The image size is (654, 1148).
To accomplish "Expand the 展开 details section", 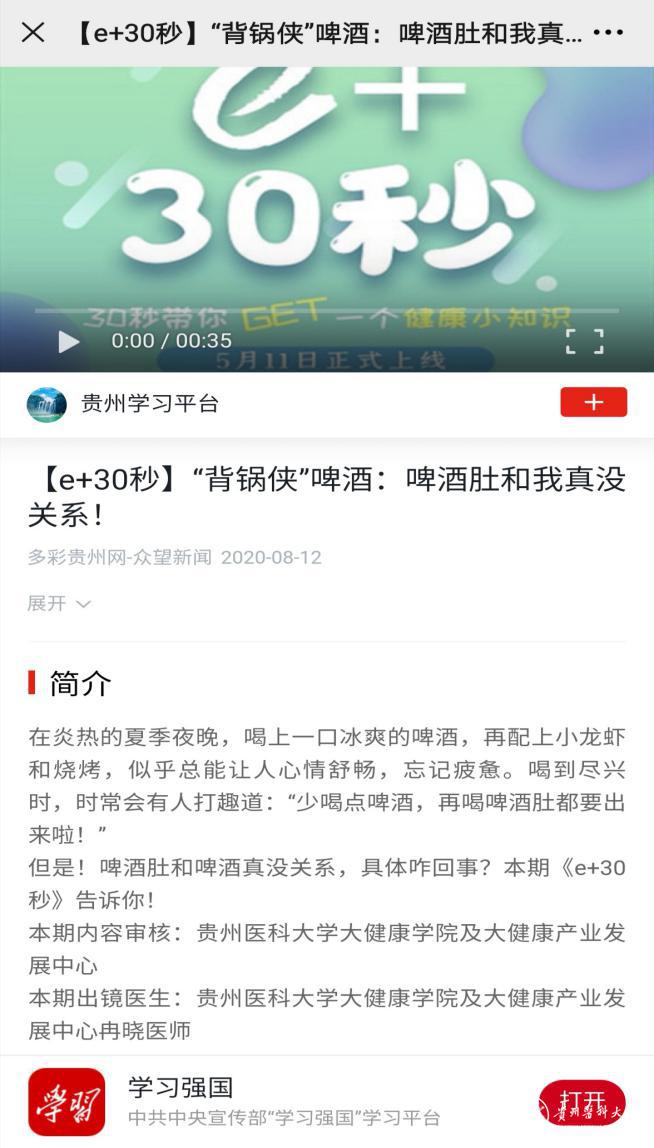I will pos(58,604).
